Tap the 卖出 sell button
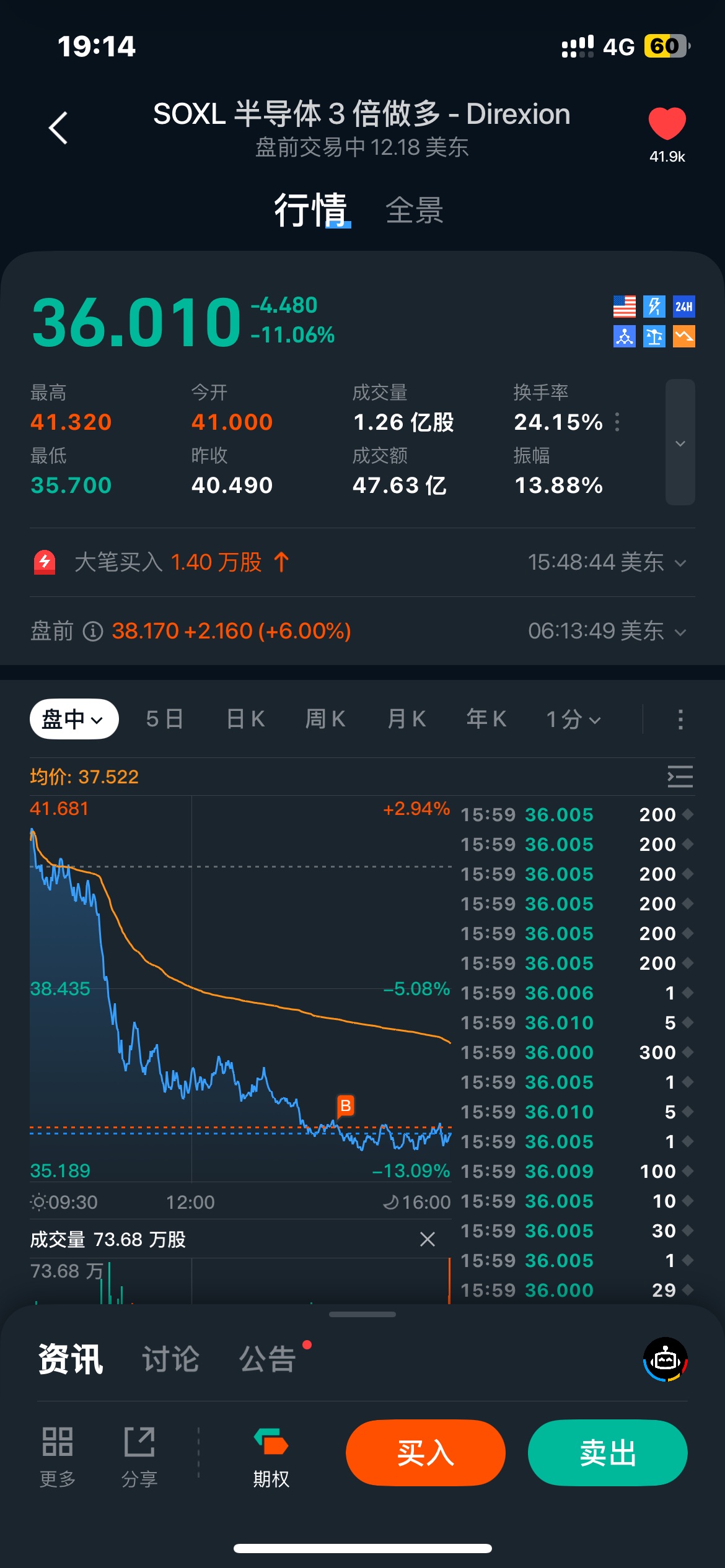Viewport: 725px width, 1568px height. (607, 1453)
